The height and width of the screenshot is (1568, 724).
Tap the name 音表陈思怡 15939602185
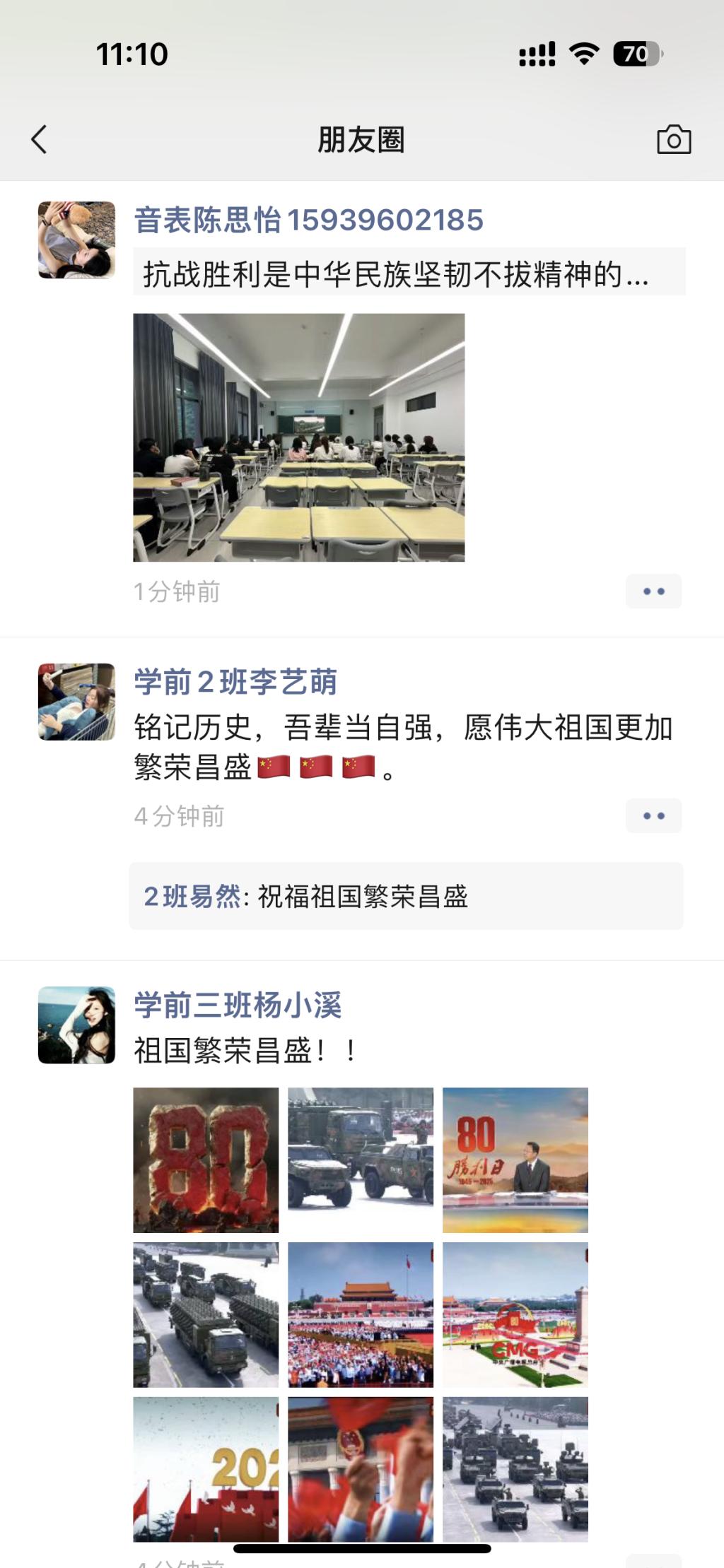click(x=308, y=220)
